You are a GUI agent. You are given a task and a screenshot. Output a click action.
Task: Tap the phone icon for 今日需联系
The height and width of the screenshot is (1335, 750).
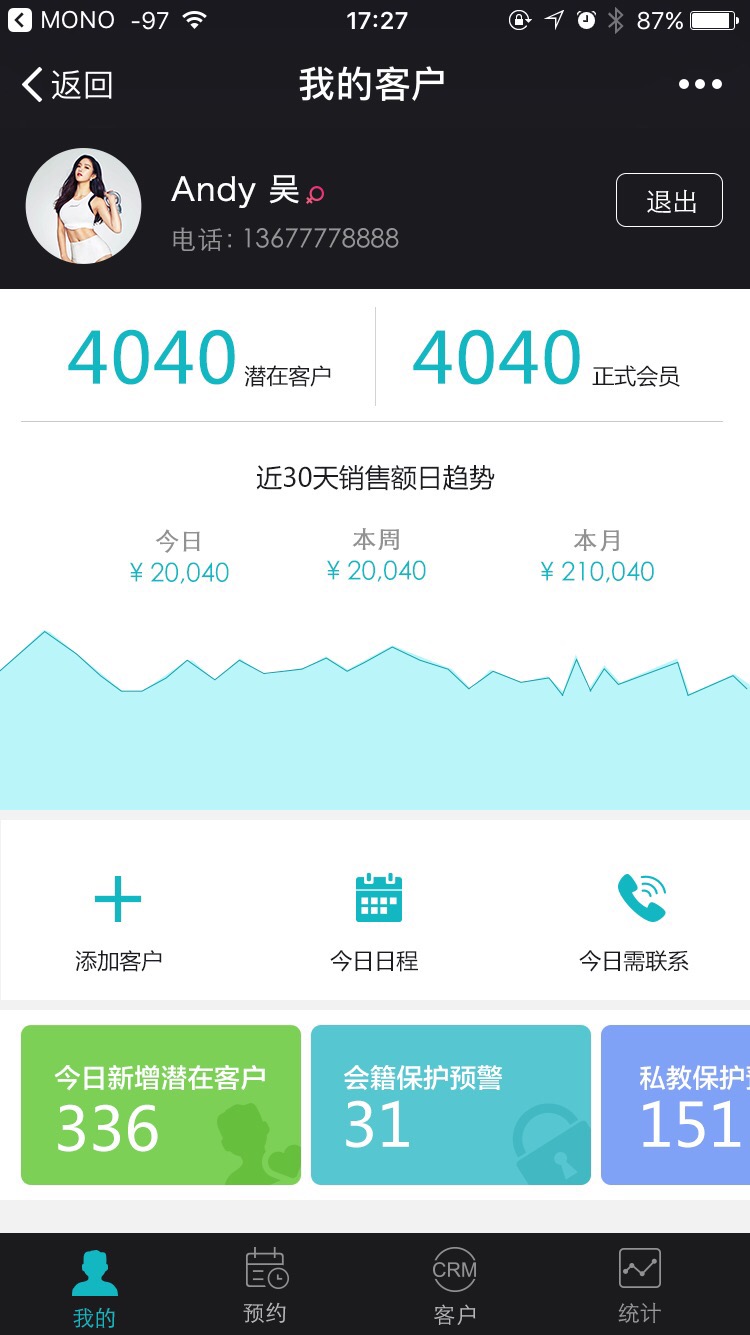[634, 899]
